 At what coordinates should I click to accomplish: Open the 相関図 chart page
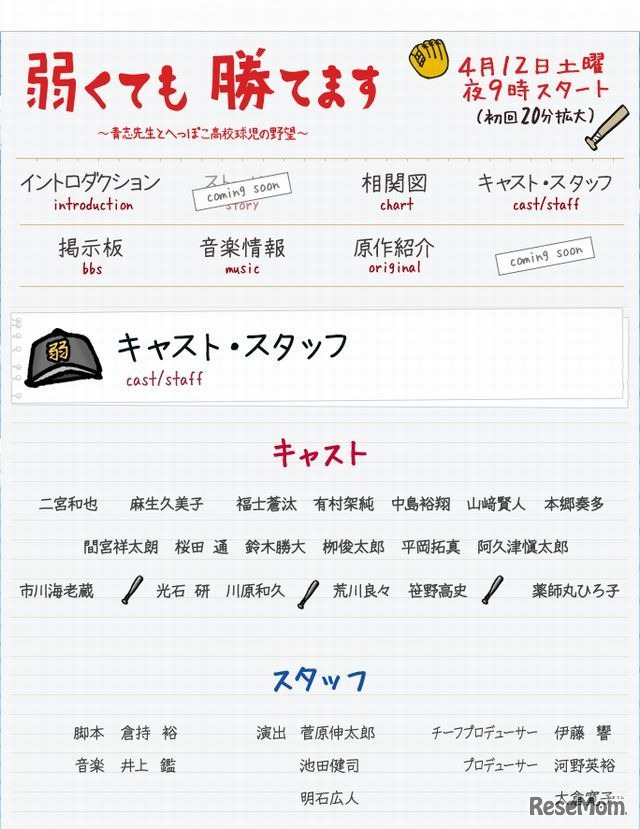(x=395, y=190)
